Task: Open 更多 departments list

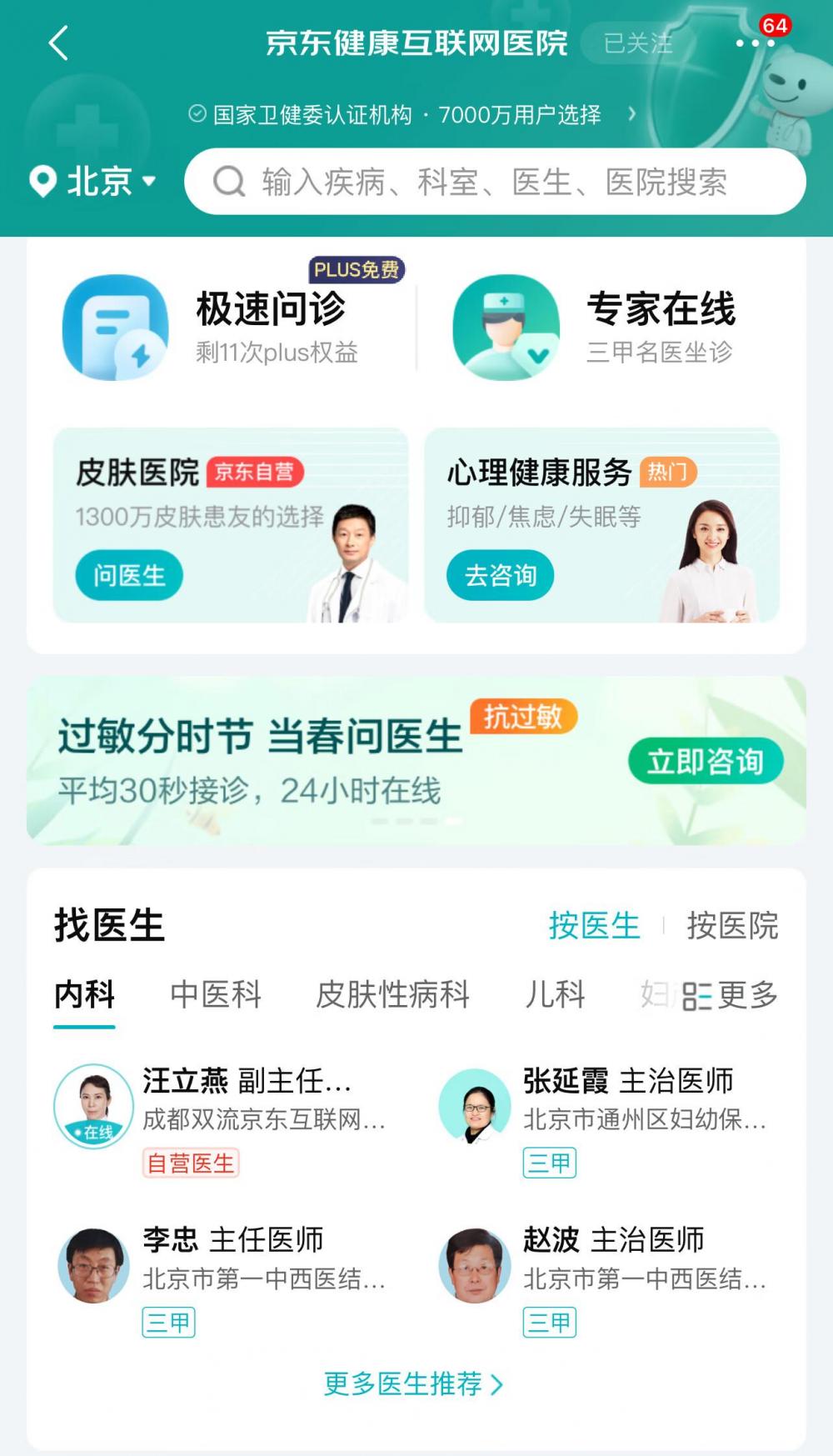Action: pyautogui.click(x=731, y=995)
